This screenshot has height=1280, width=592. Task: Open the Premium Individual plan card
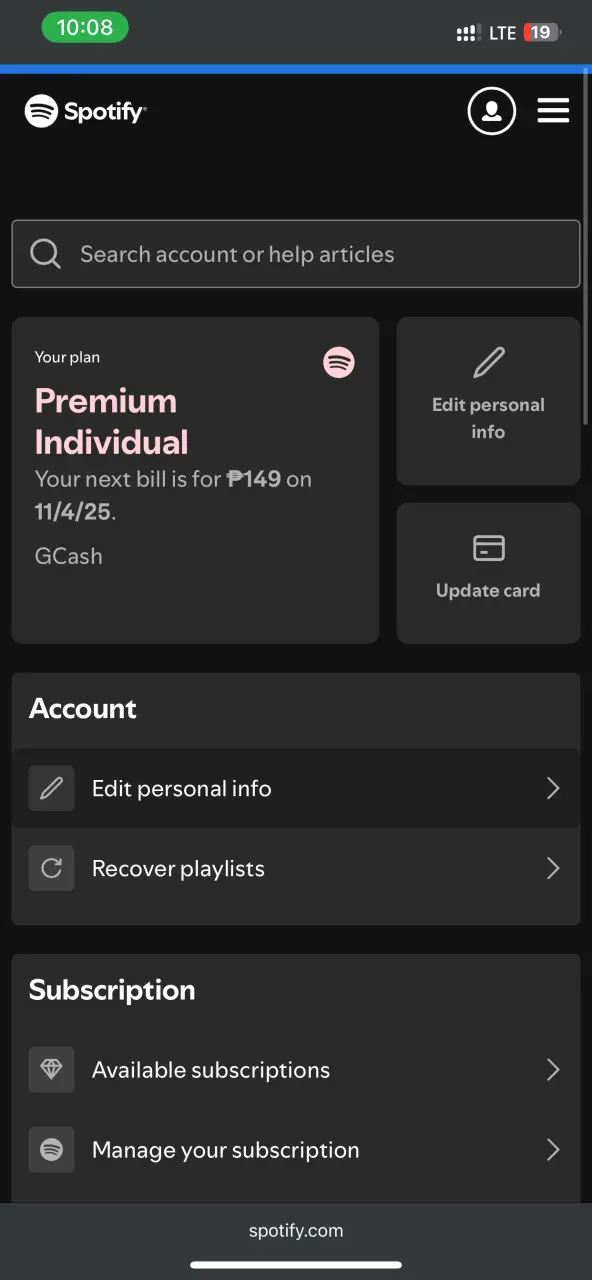point(195,480)
